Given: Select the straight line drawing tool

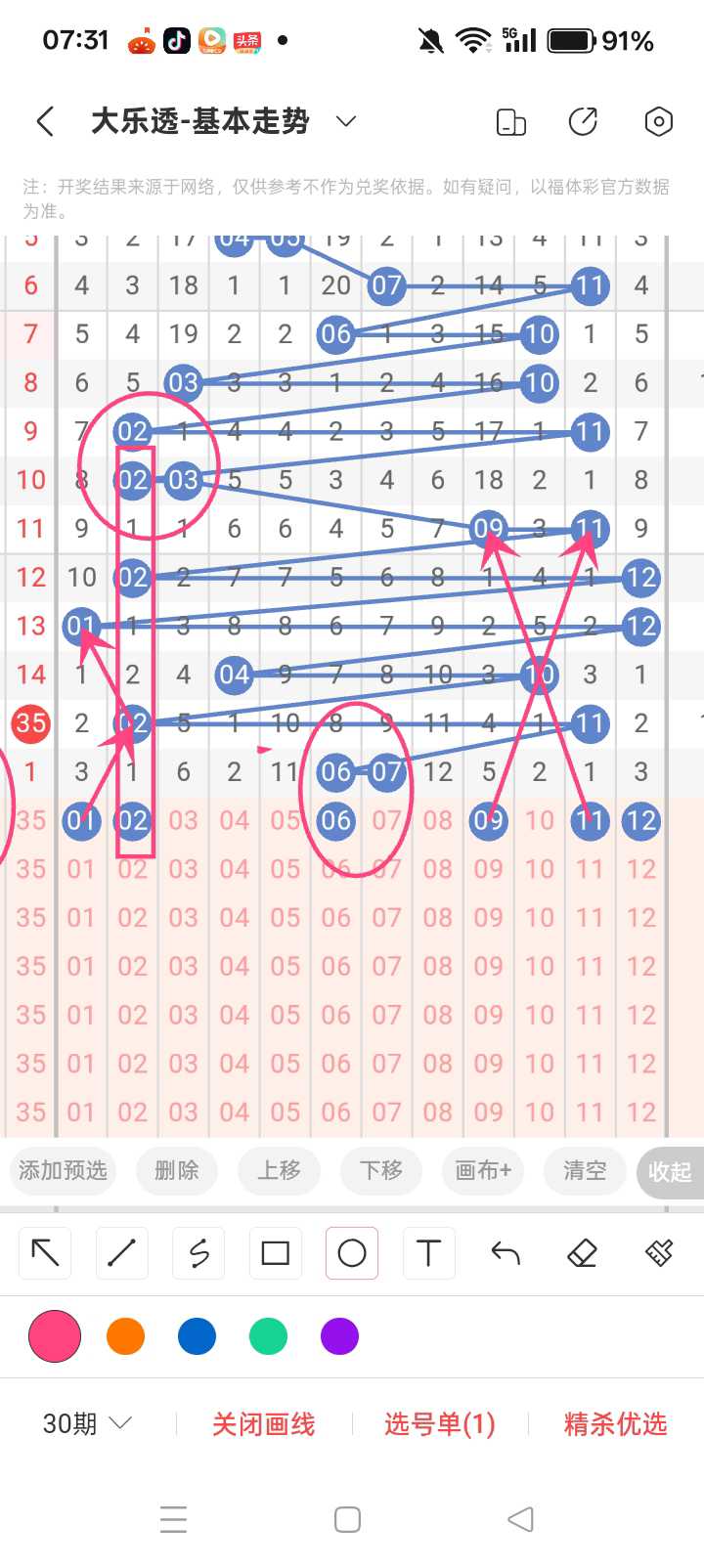Looking at the screenshot, I should 122,1252.
